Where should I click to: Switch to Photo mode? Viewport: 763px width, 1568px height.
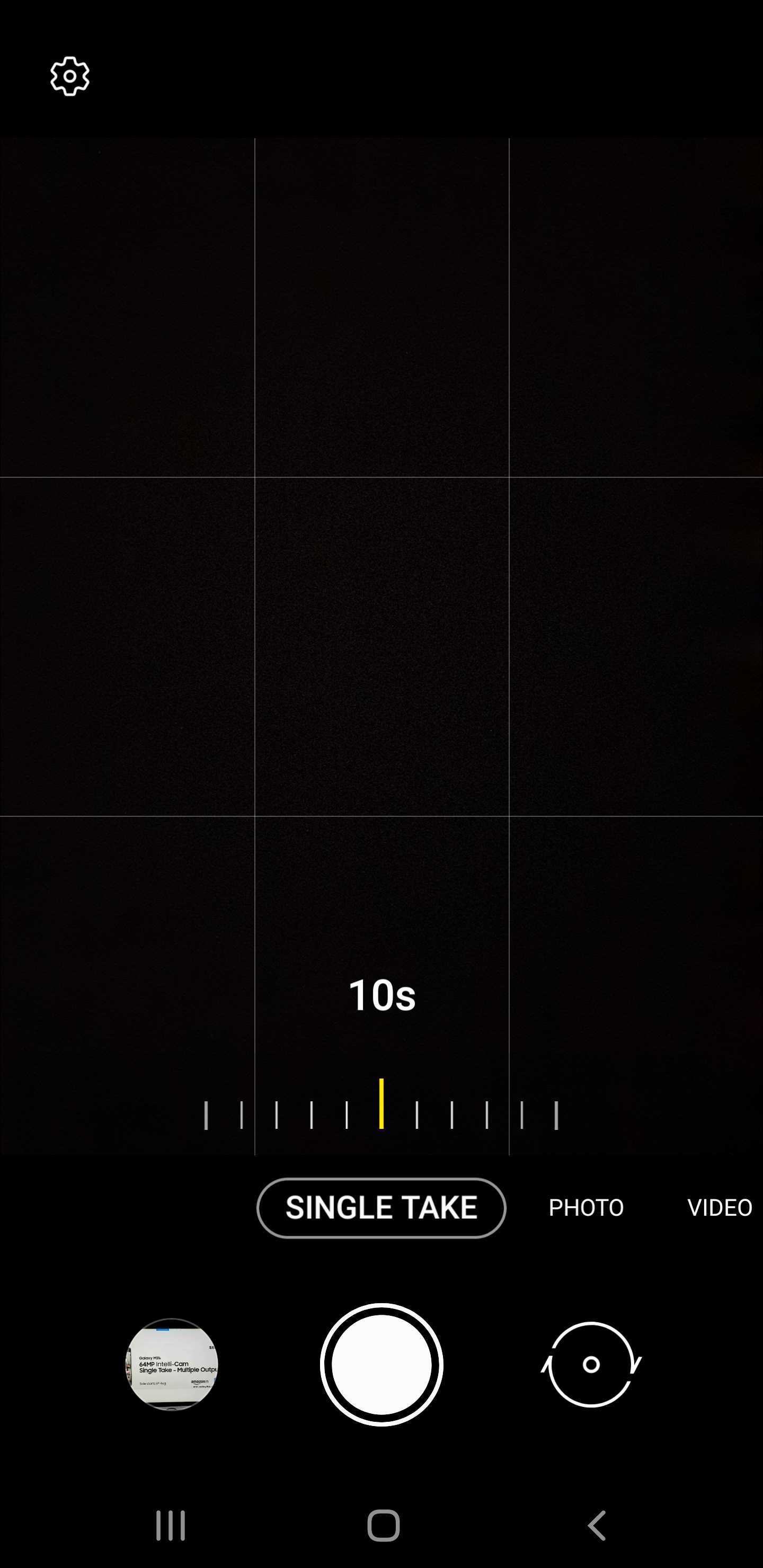[586, 1208]
